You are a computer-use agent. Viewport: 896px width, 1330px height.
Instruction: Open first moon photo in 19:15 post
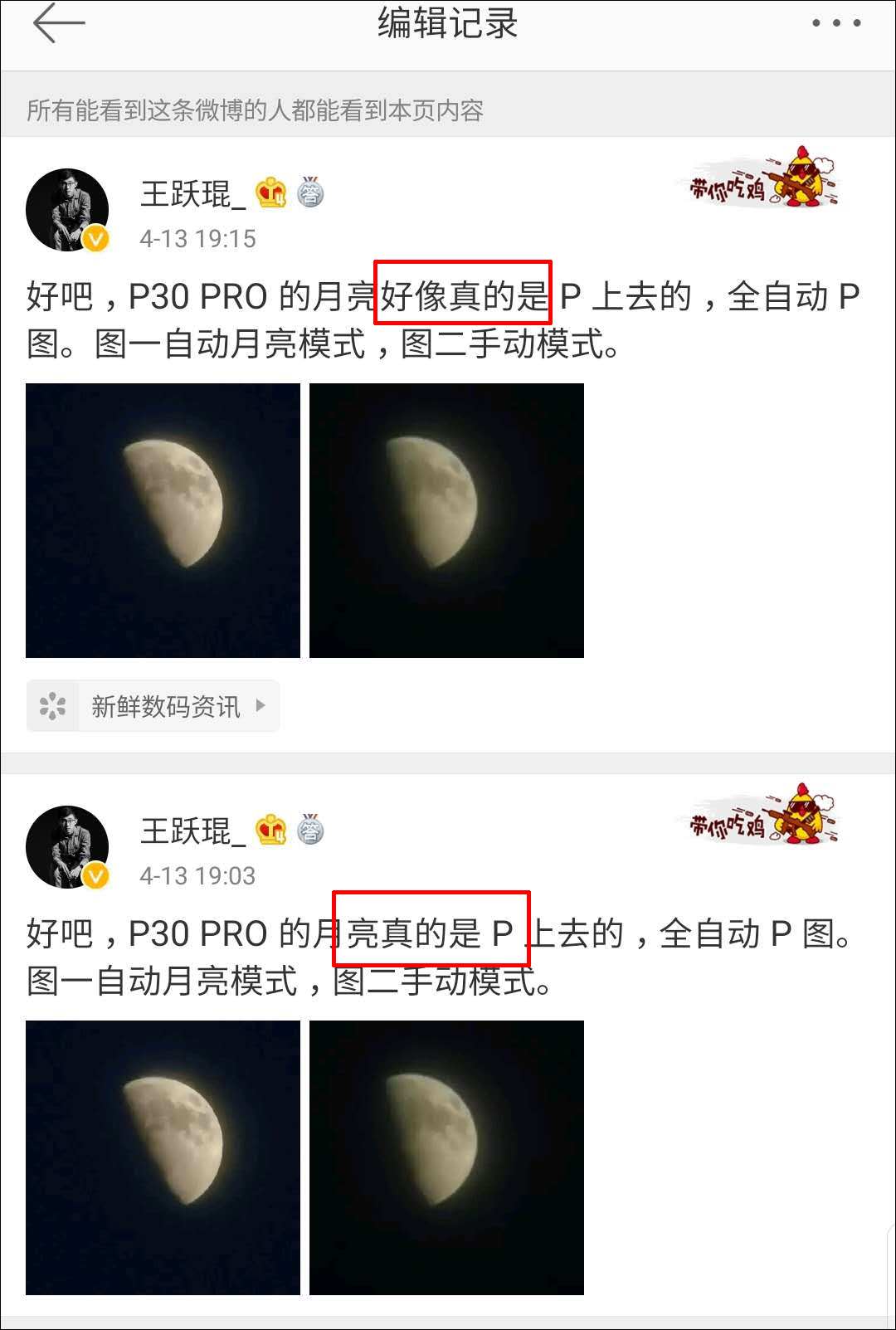(x=163, y=520)
